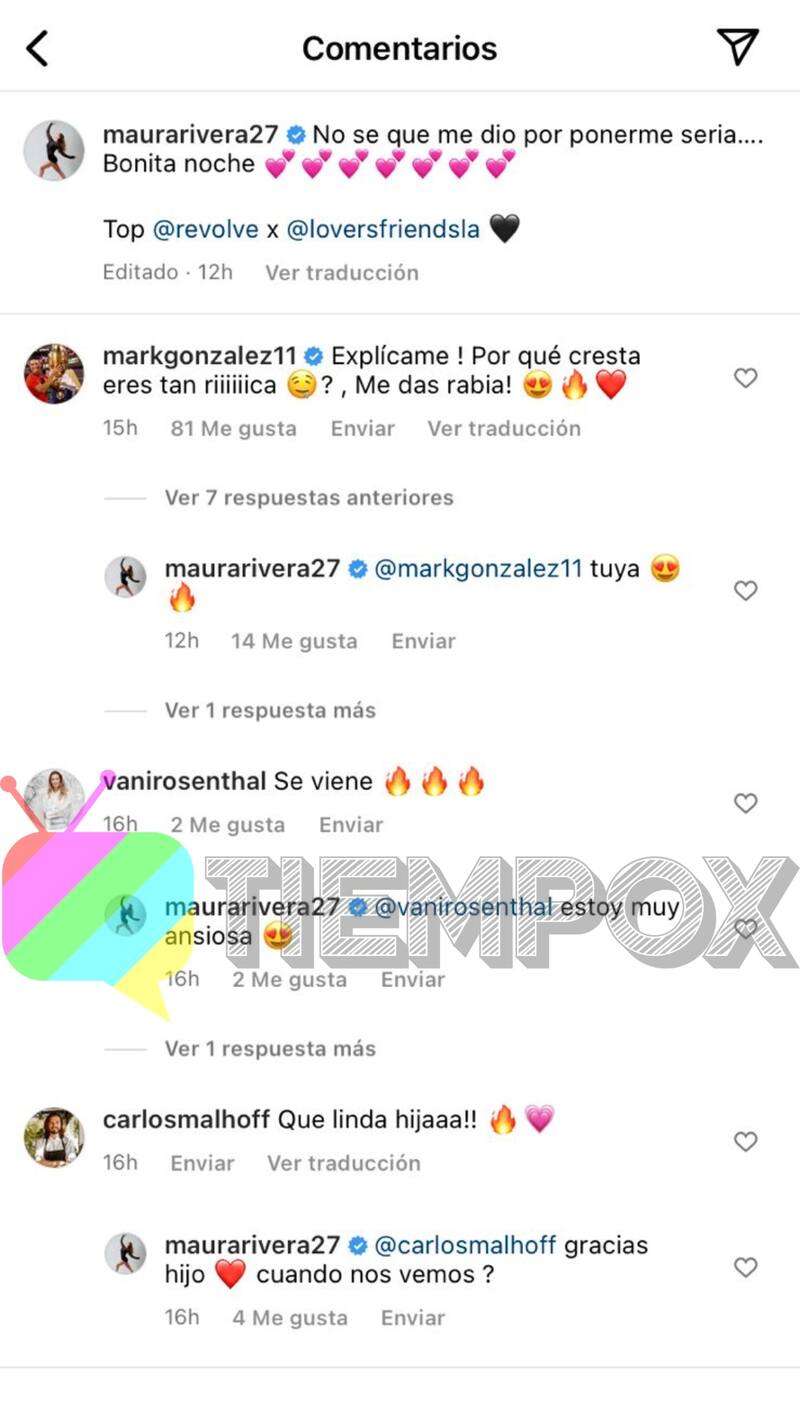Share the post via the paper plane icon
The height and width of the screenshot is (1422, 800).
click(x=738, y=47)
